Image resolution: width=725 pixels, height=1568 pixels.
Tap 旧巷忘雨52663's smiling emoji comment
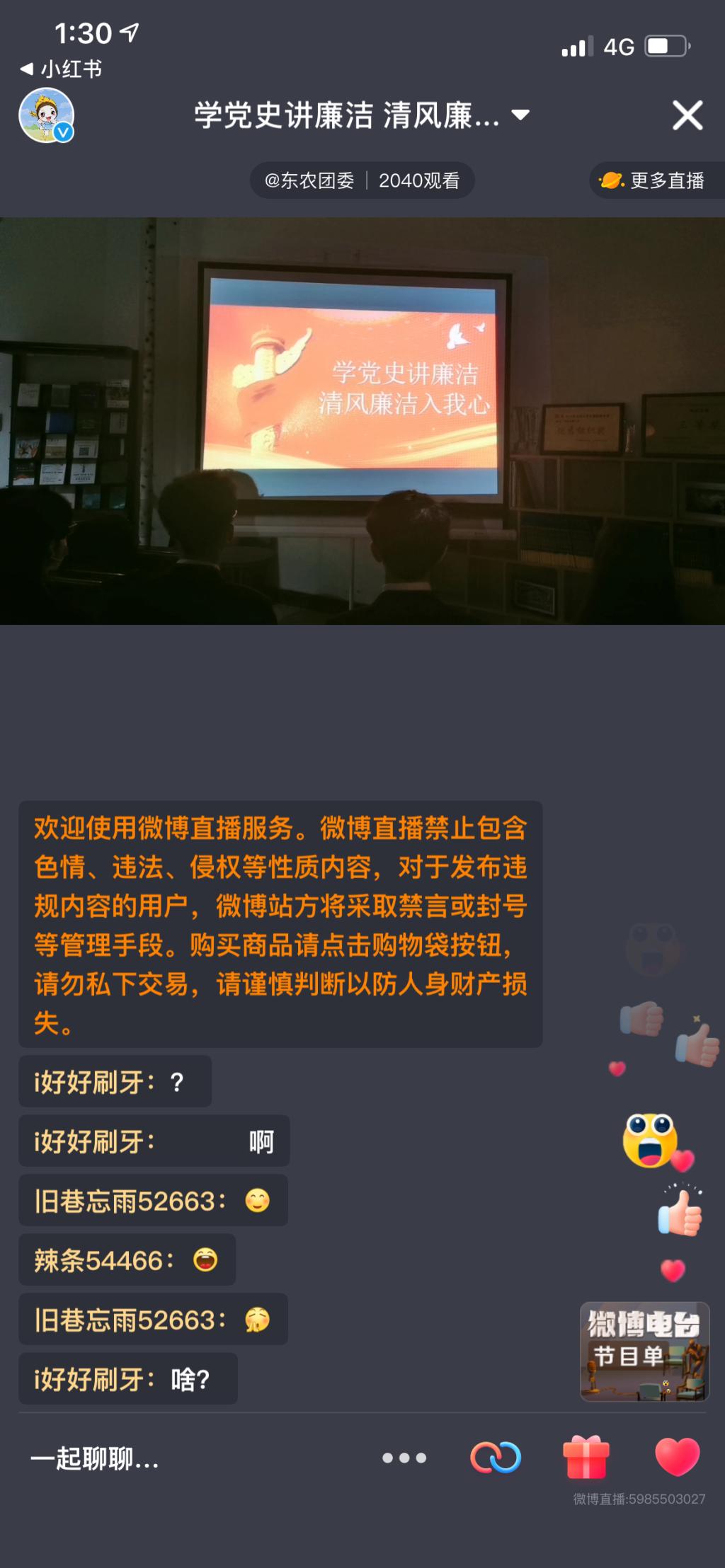click(x=153, y=1201)
